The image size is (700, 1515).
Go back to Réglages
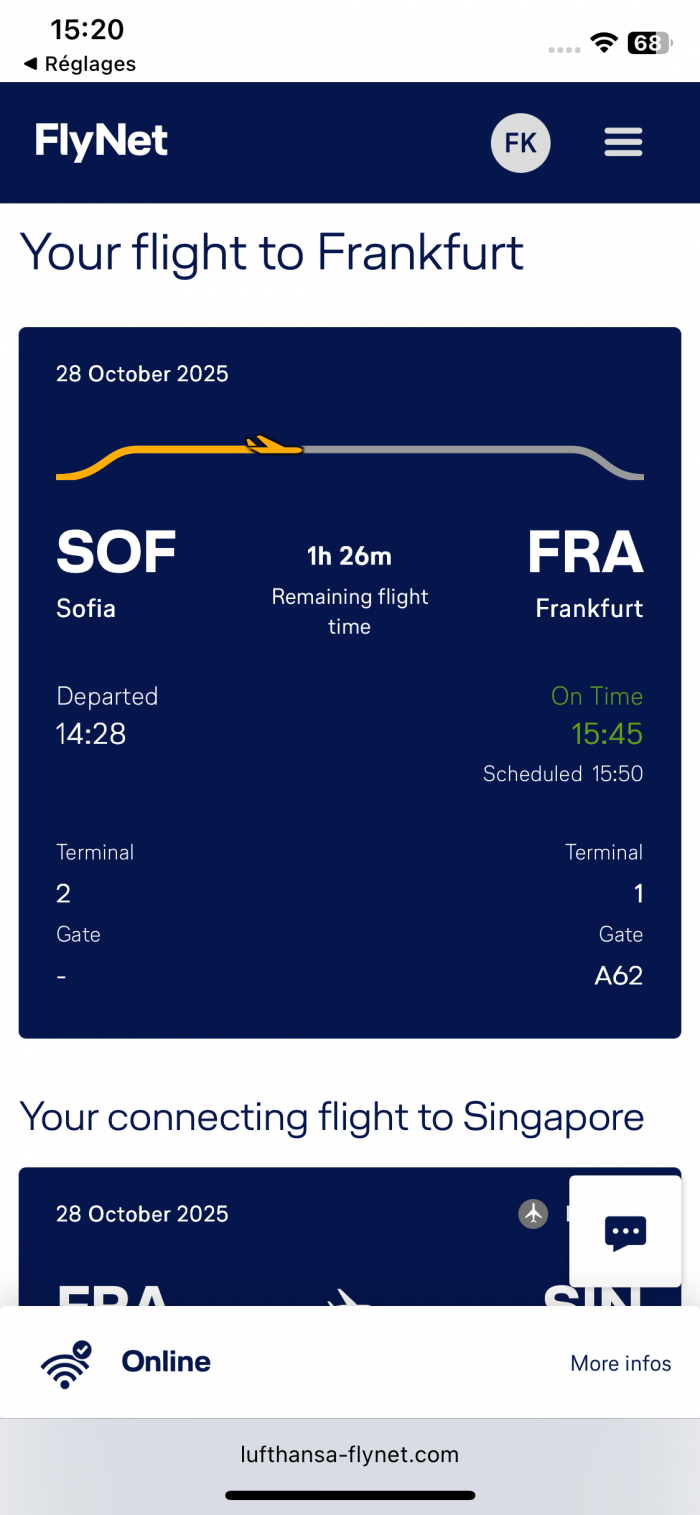[x=80, y=64]
